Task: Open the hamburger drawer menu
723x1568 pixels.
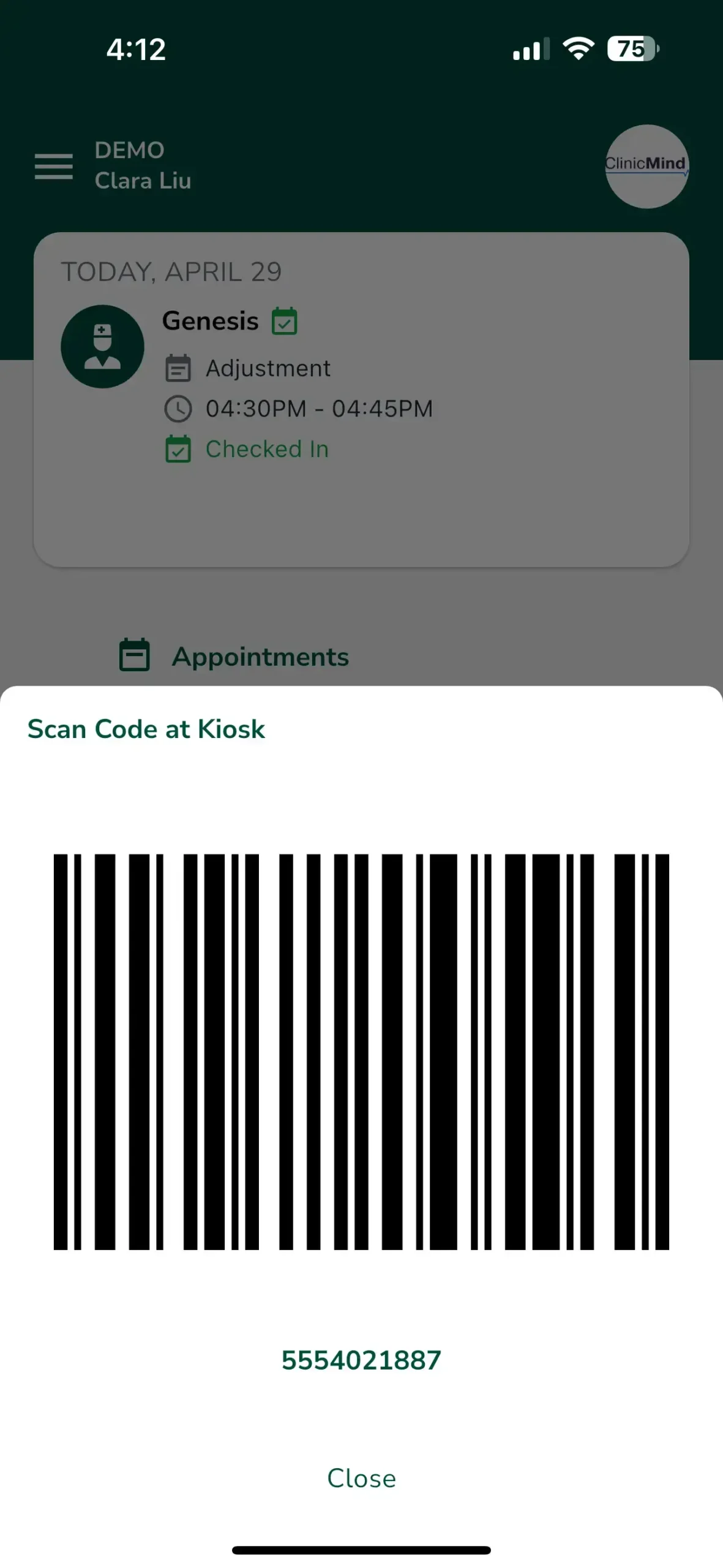Action: tap(54, 167)
